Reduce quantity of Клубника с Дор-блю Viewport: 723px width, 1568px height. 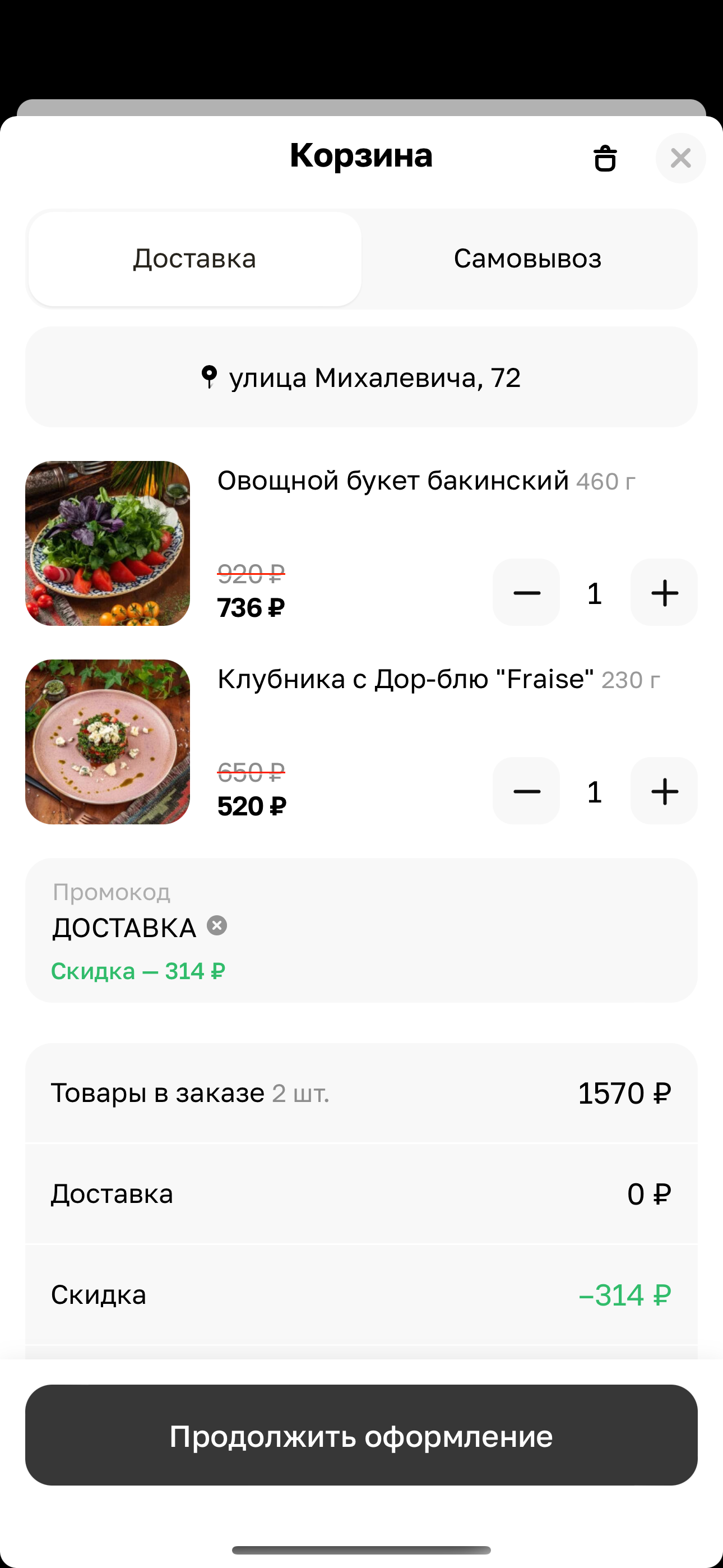point(526,791)
